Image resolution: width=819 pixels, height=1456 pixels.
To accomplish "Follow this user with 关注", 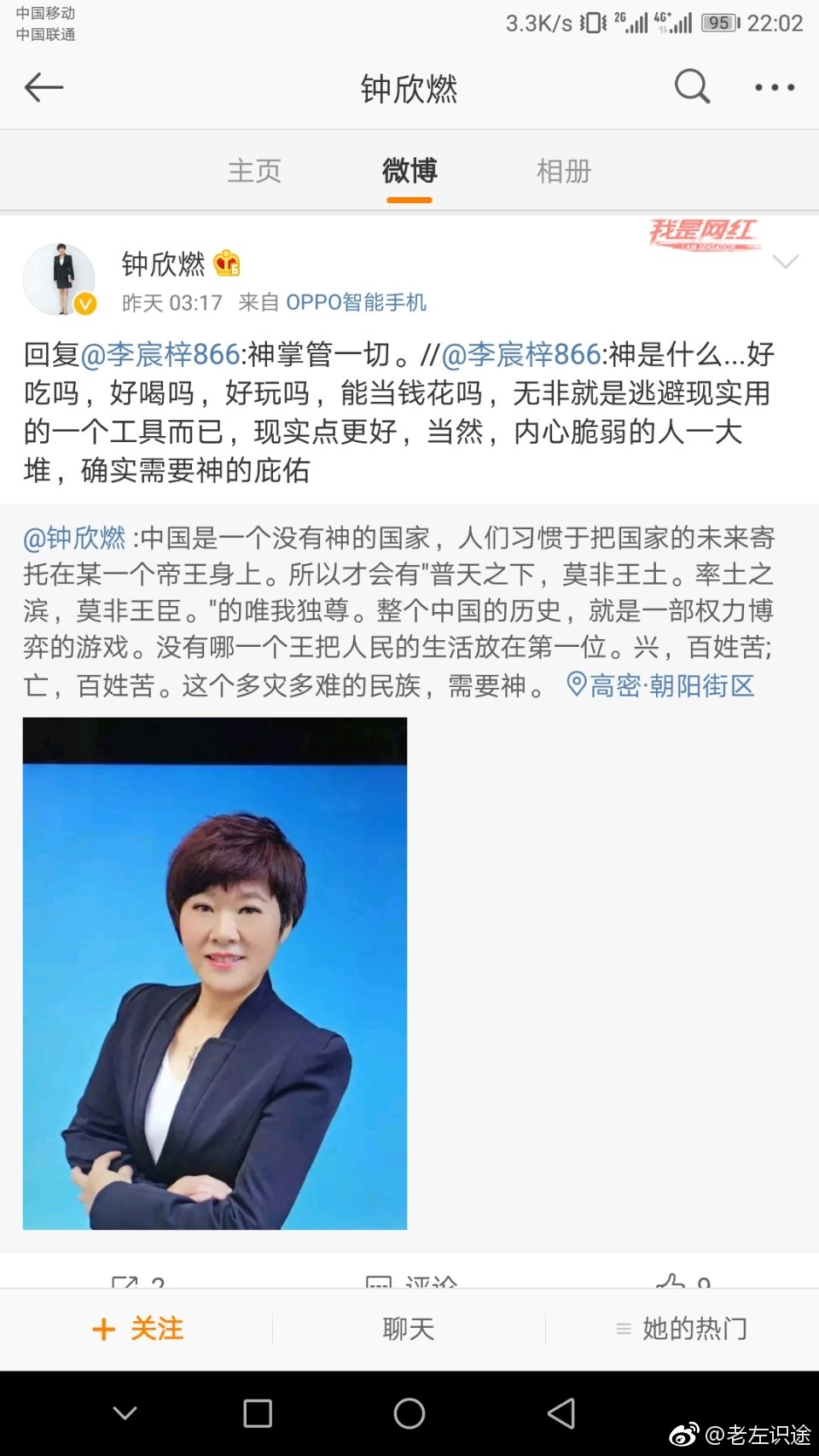I will 138,1329.
